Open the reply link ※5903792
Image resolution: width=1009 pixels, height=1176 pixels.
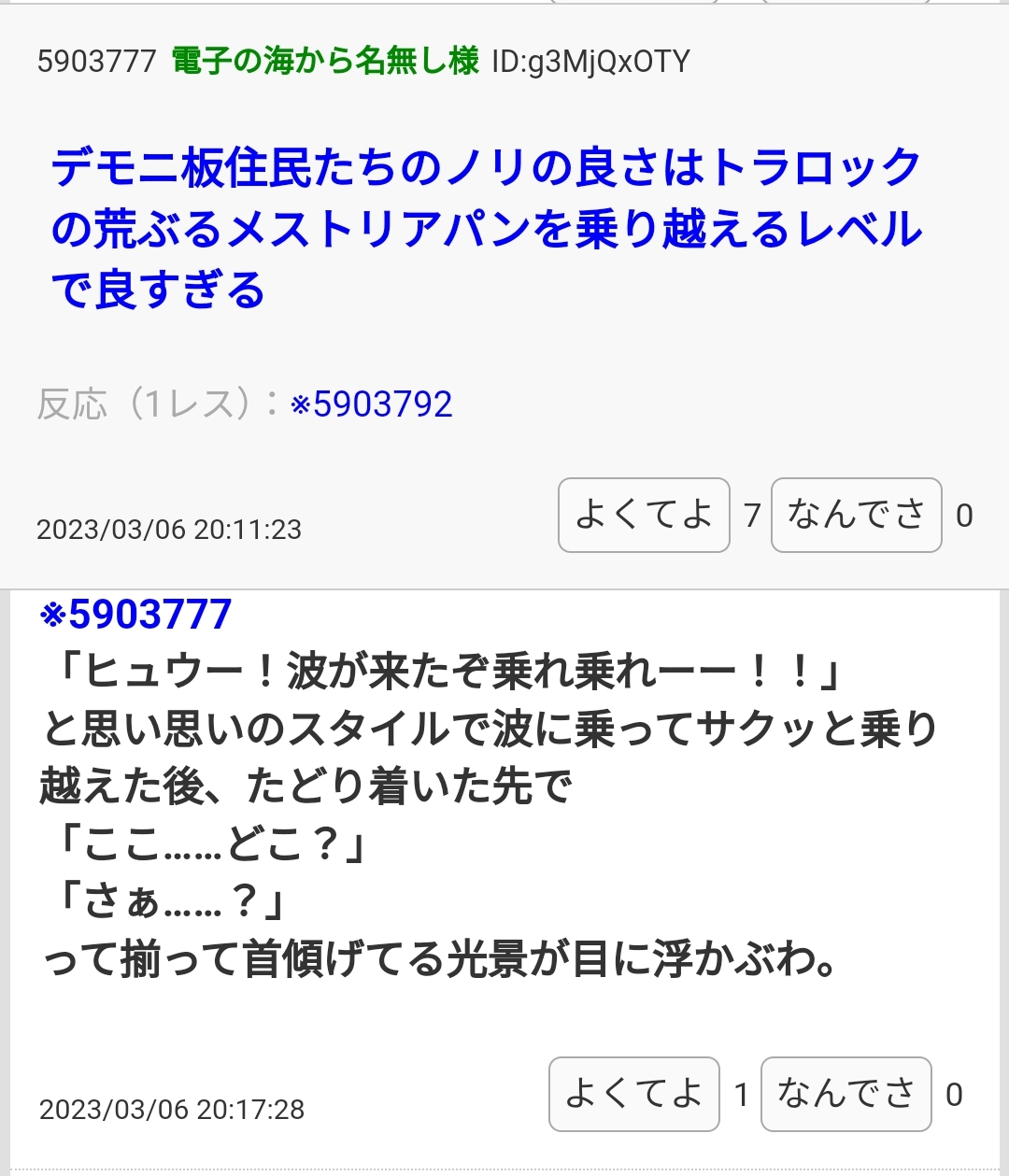point(372,404)
